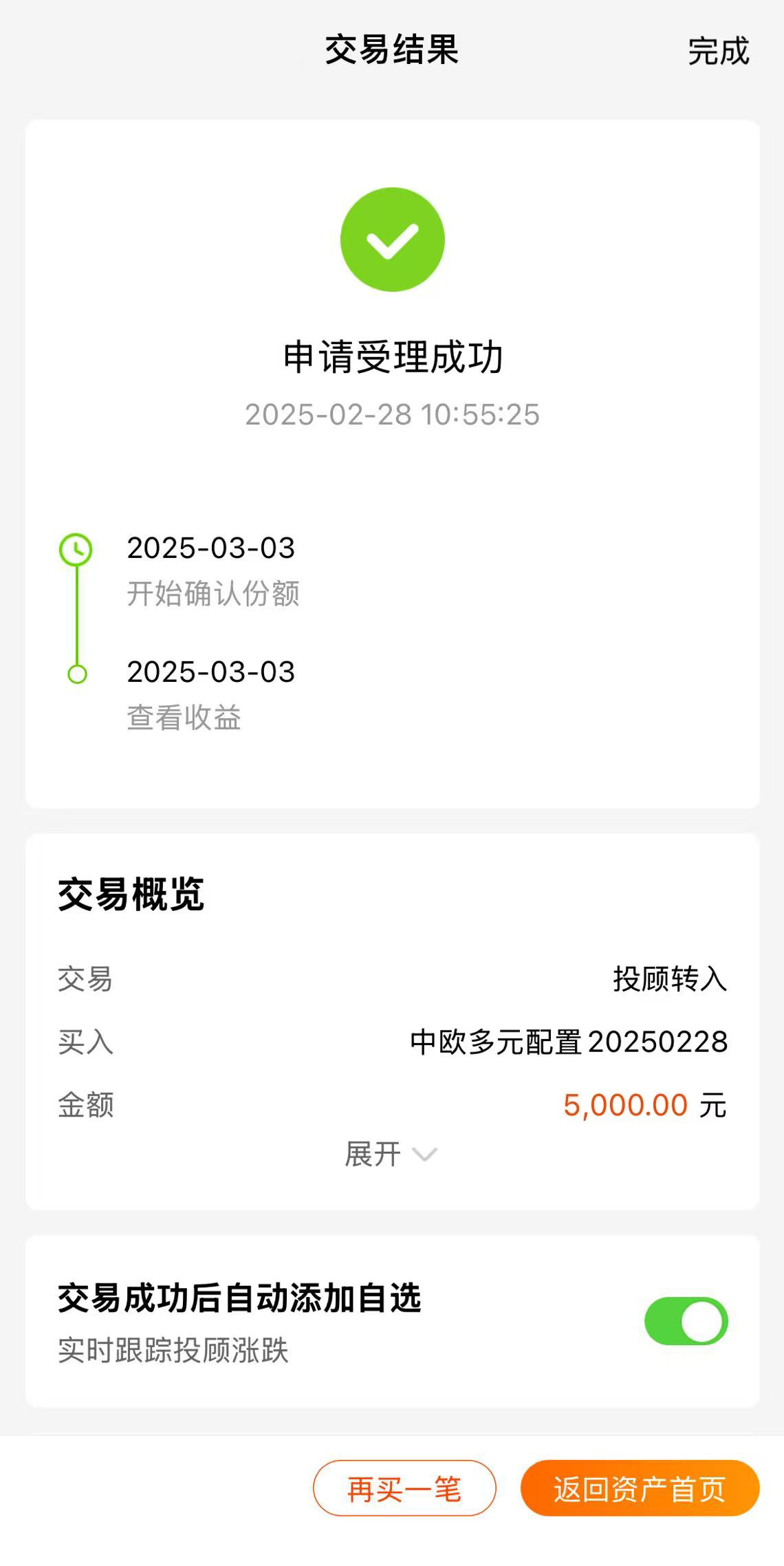The image size is (784, 1566).
Task: Turn off 交易成功后自动添加自选 switch
Action: point(686,1321)
